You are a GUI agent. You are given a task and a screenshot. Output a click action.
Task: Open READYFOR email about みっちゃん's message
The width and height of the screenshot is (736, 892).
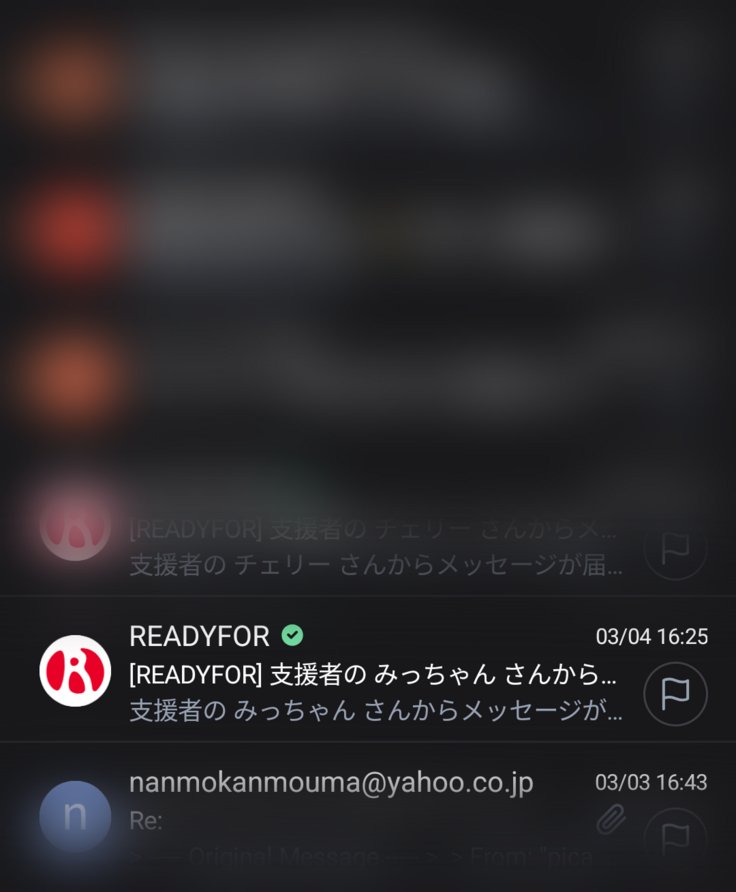(375, 675)
